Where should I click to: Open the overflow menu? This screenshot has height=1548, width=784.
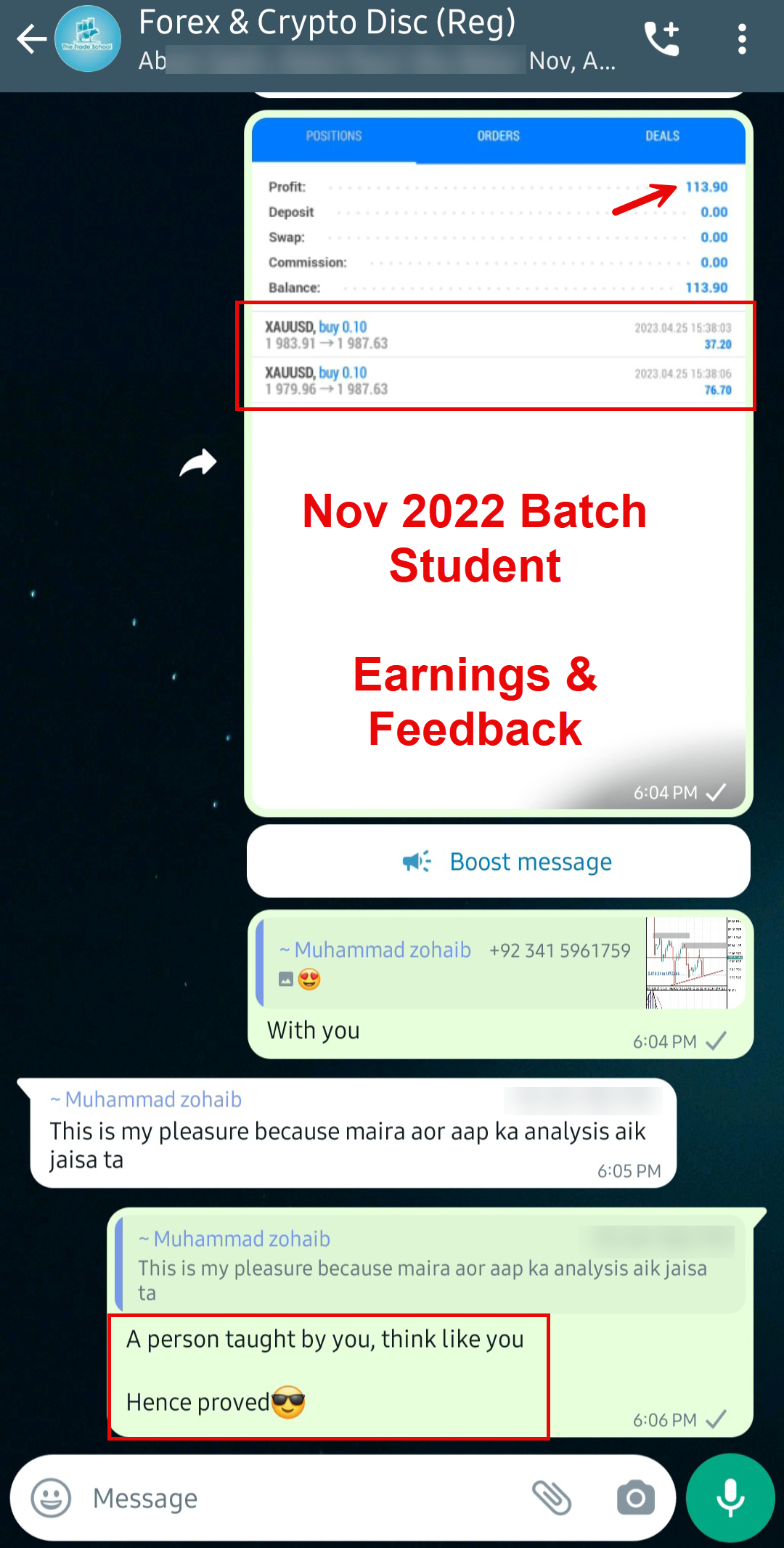pyautogui.click(x=741, y=39)
